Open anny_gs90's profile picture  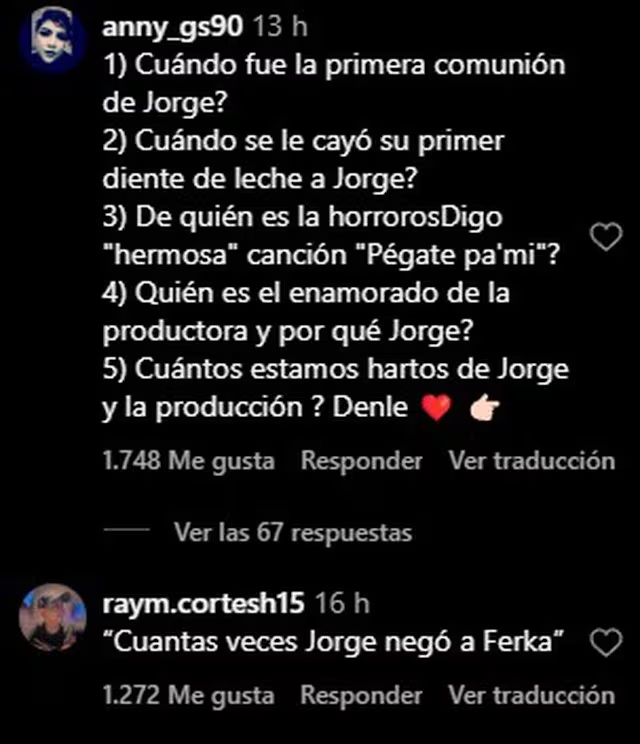[52, 40]
